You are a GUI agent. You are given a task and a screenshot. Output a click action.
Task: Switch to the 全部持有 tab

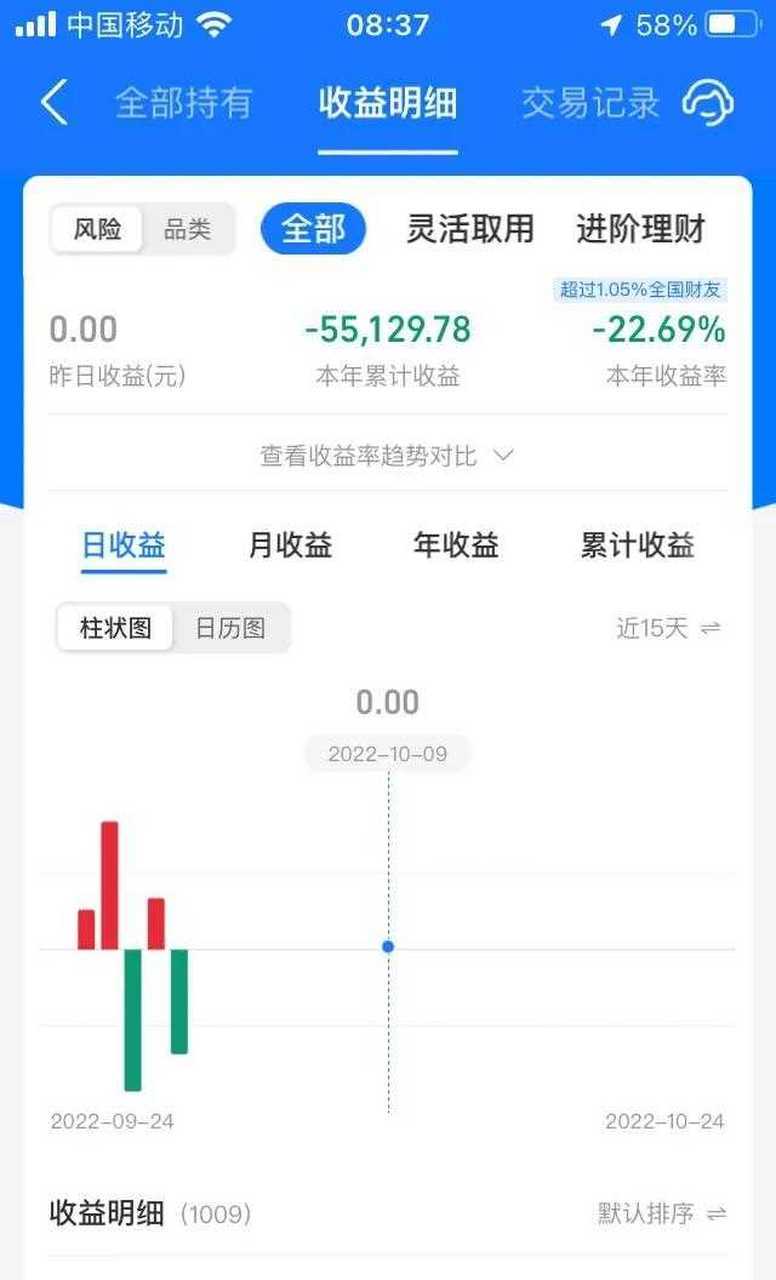(186, 103)
